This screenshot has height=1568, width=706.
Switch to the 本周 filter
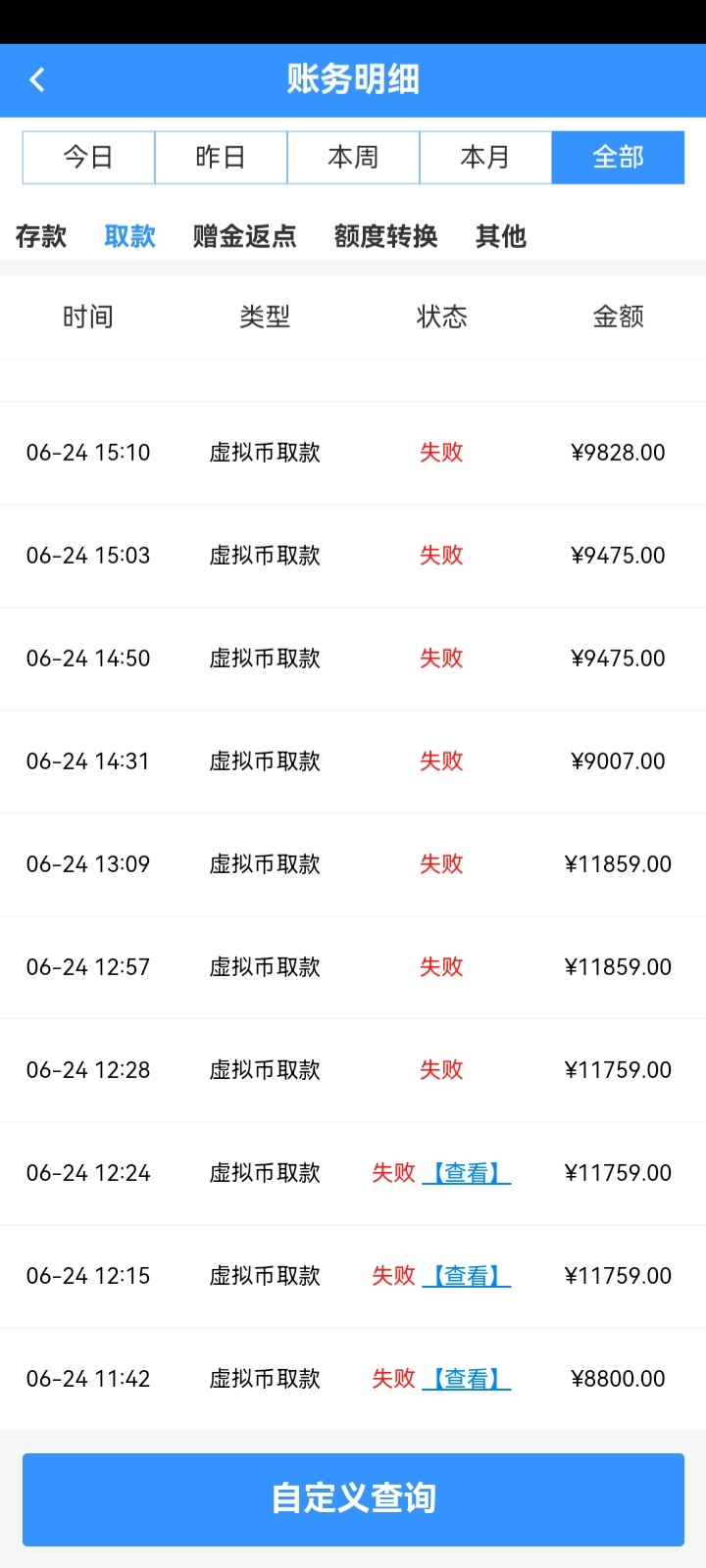(x=352, y=157)
